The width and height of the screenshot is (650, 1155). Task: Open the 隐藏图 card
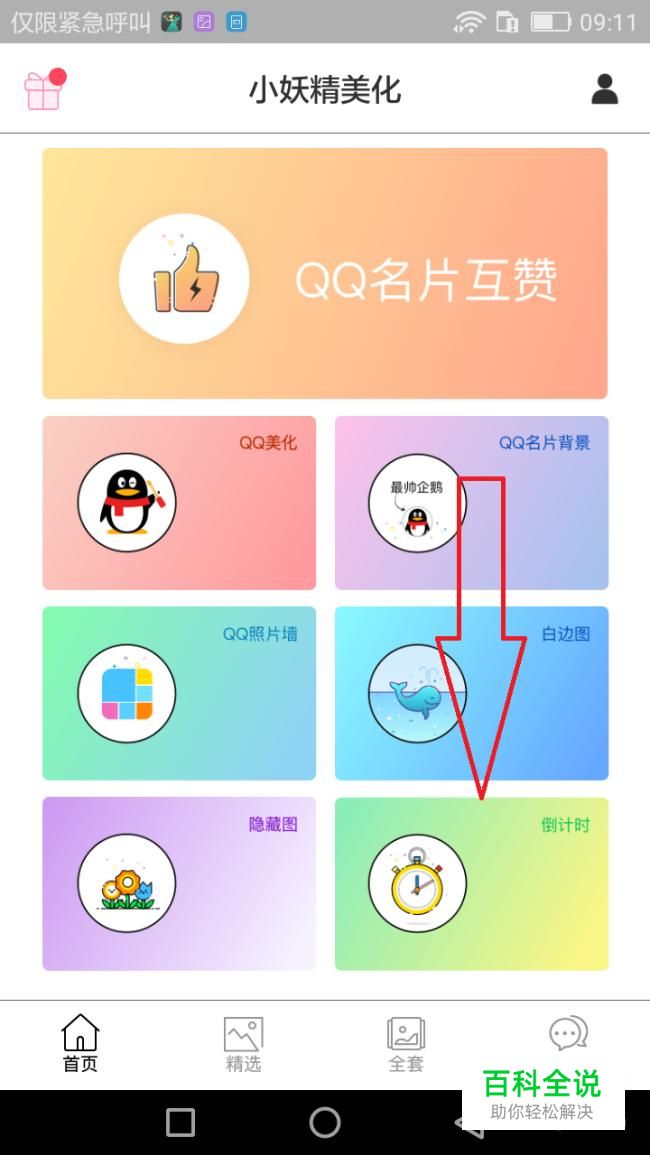(x=179, y=883)
